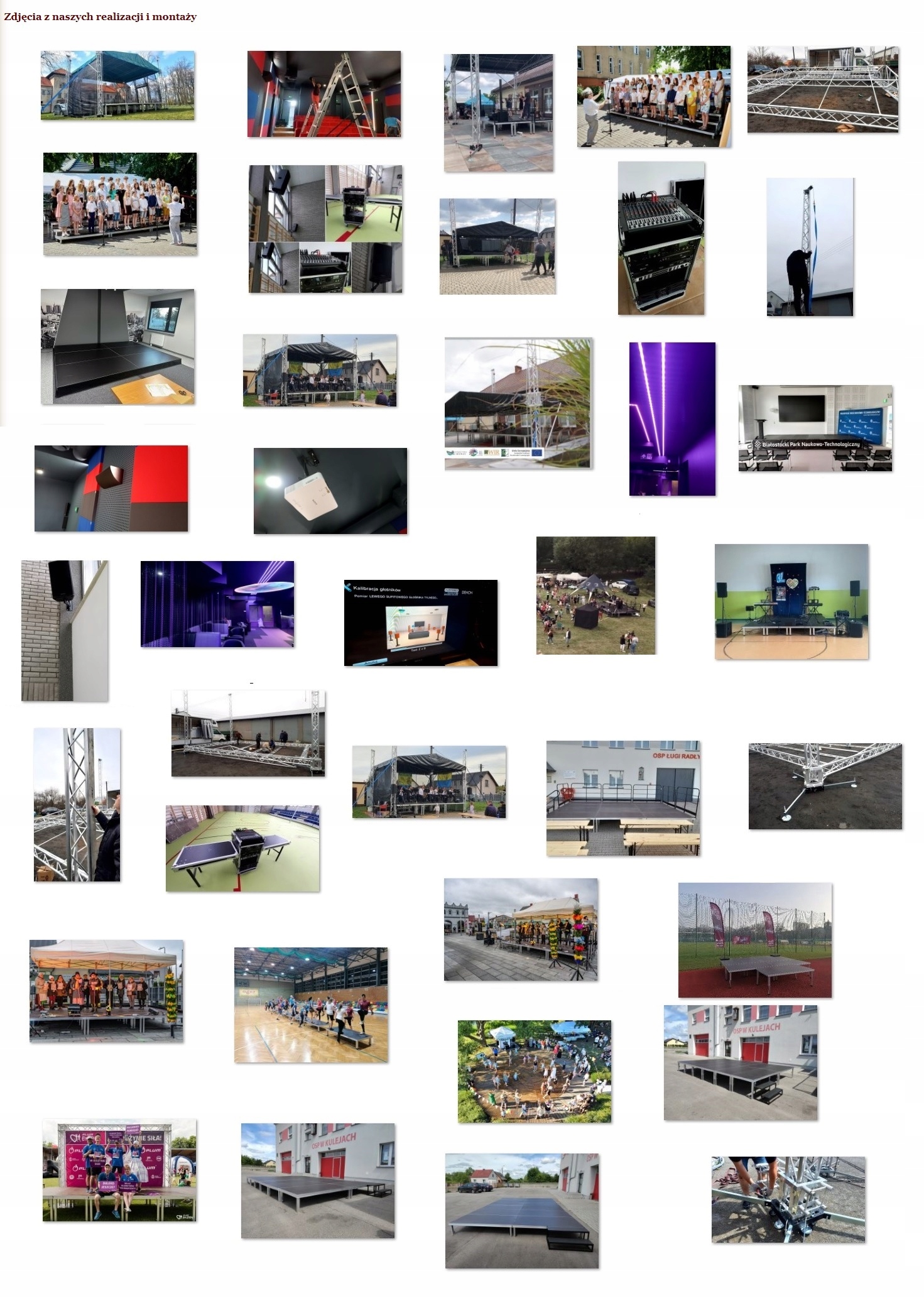The width and height of the screenshot is (924, 1298).
Task: Open the stage photo with EU logos
Action: 518,403
